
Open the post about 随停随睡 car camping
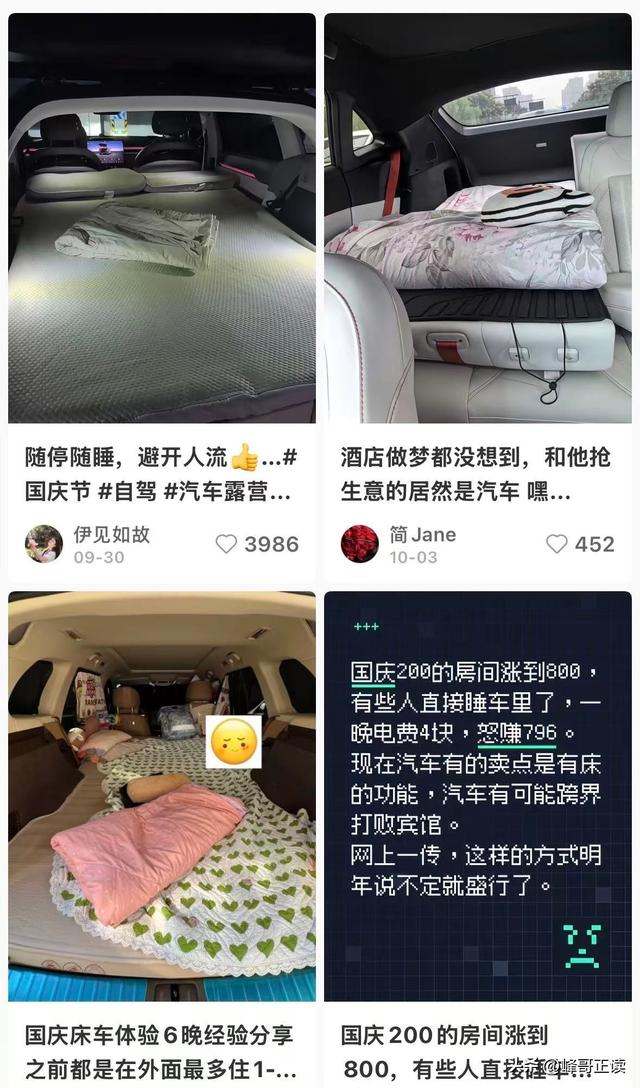click(x=161, y=474)
